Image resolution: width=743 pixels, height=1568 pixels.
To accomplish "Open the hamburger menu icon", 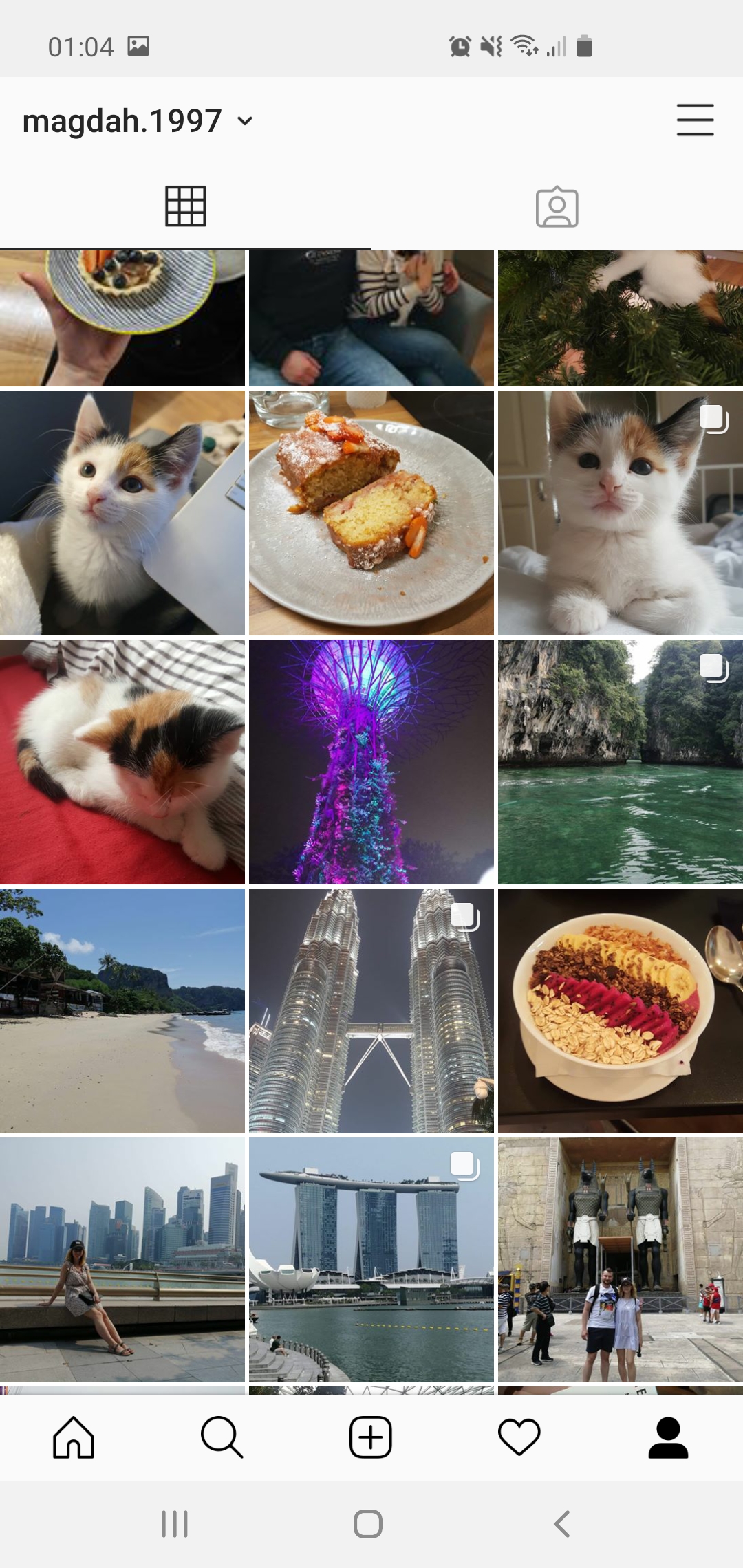I will (695, 119).
